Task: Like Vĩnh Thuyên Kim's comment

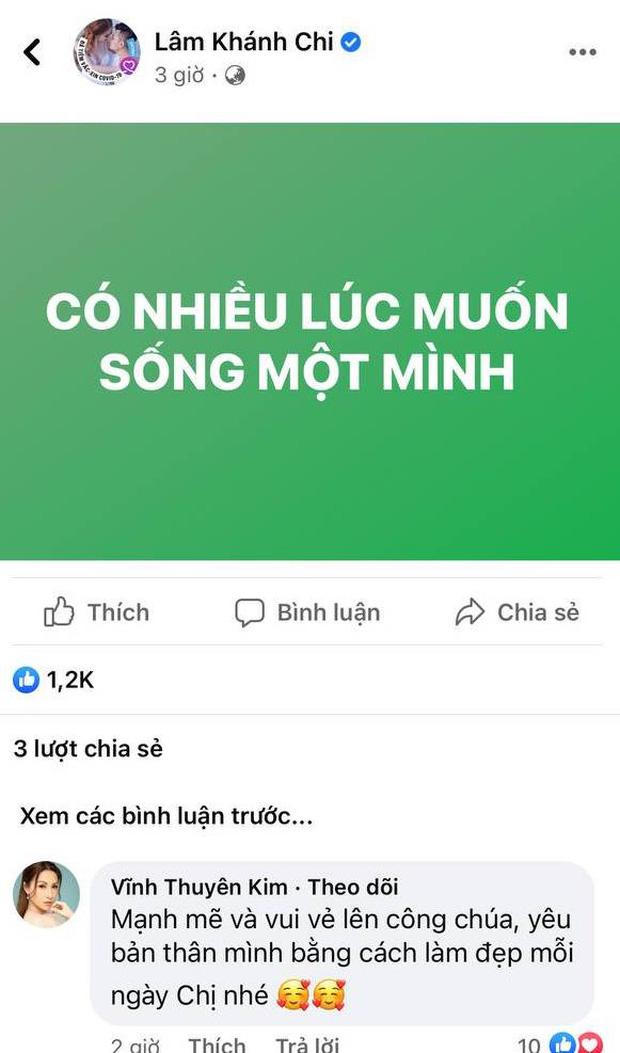Action: pyautogui.click(x=216, y=1045)
